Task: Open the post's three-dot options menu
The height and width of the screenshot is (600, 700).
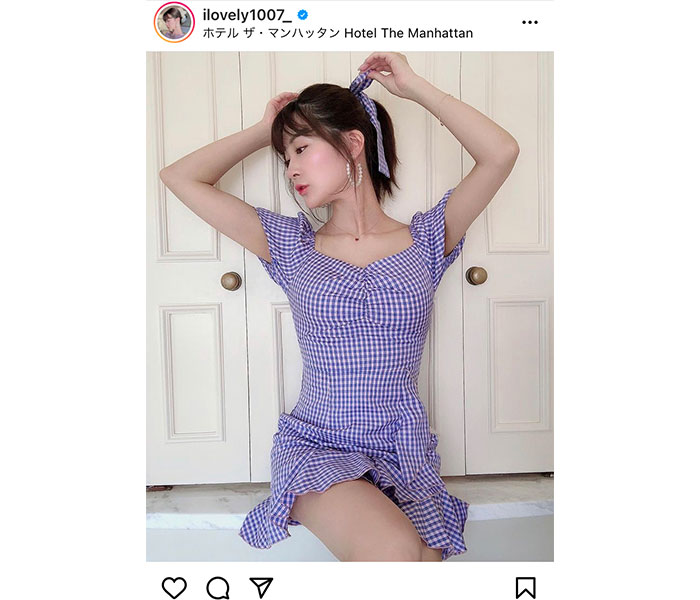Action: pyautogui.click(x=530, y=22)
